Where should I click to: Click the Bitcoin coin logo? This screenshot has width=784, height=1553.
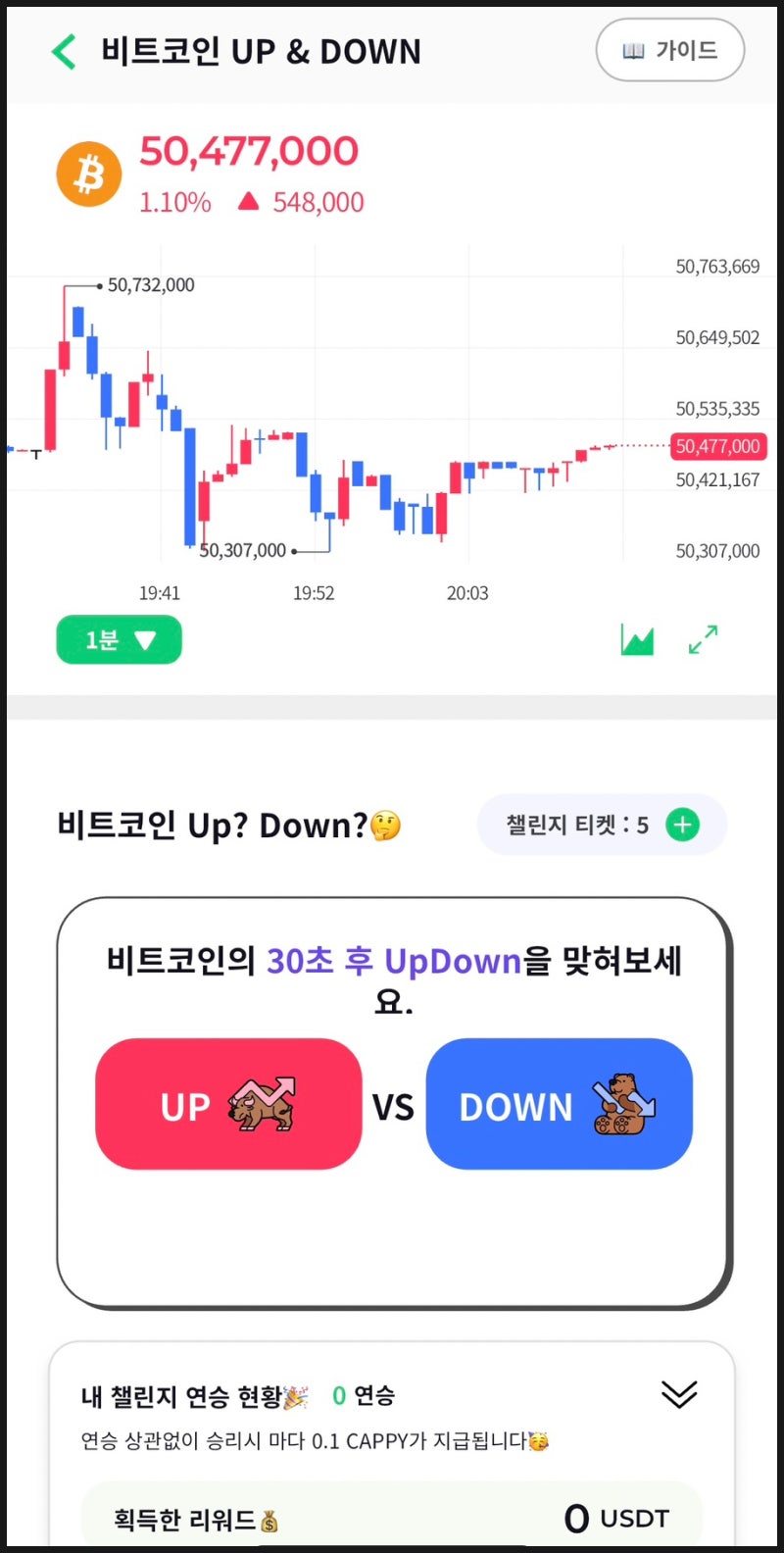(88, 174)
